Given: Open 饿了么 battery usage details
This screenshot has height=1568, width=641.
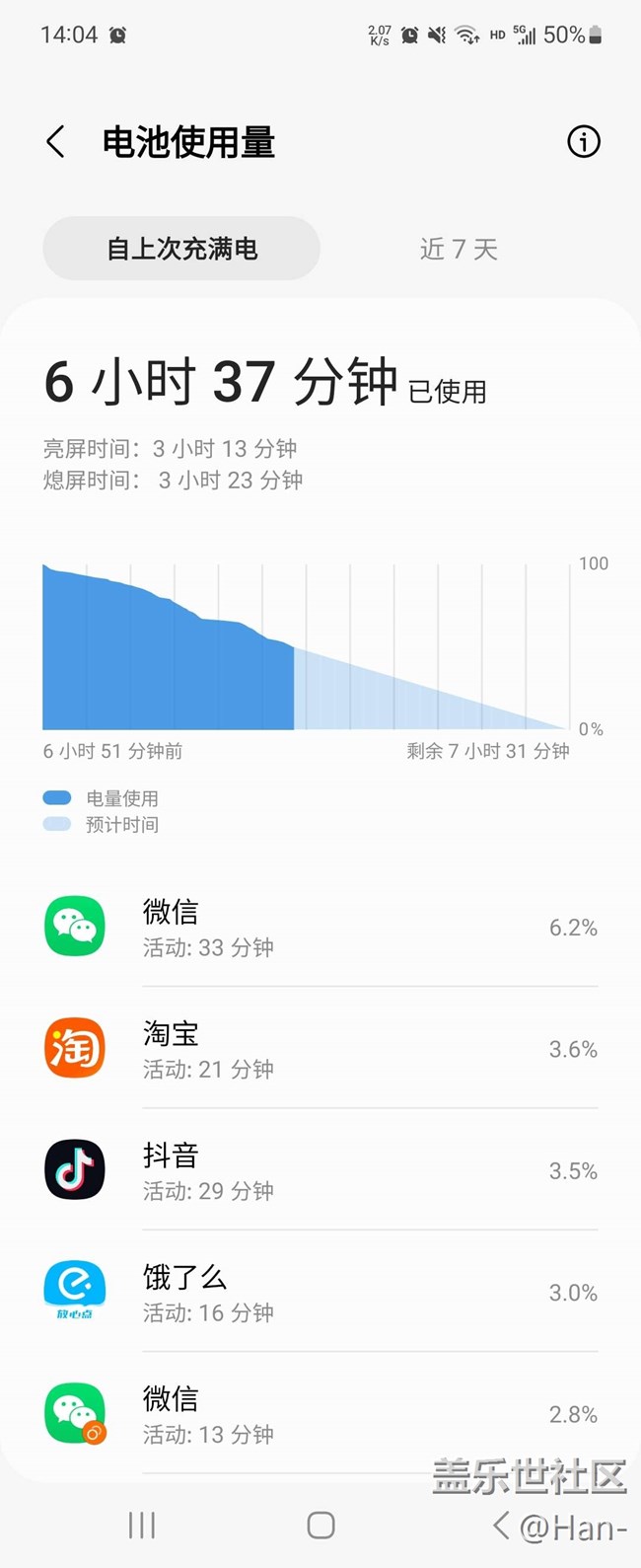Looking at the screenshot, I should pos(320,1293).
